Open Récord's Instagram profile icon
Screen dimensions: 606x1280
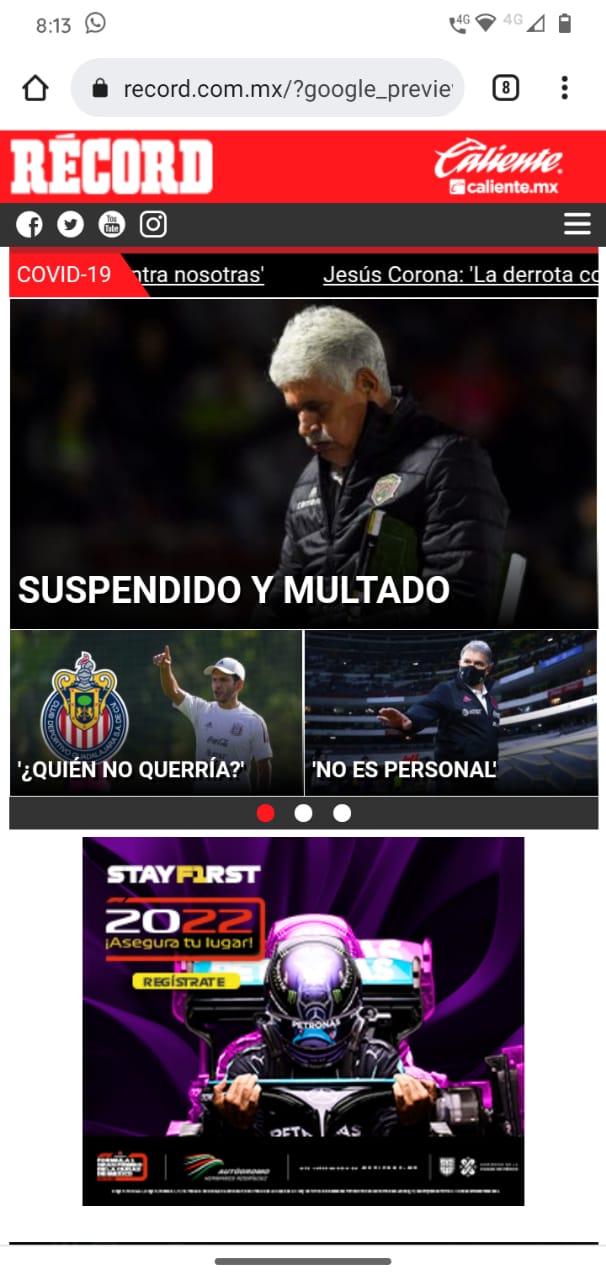153,224
